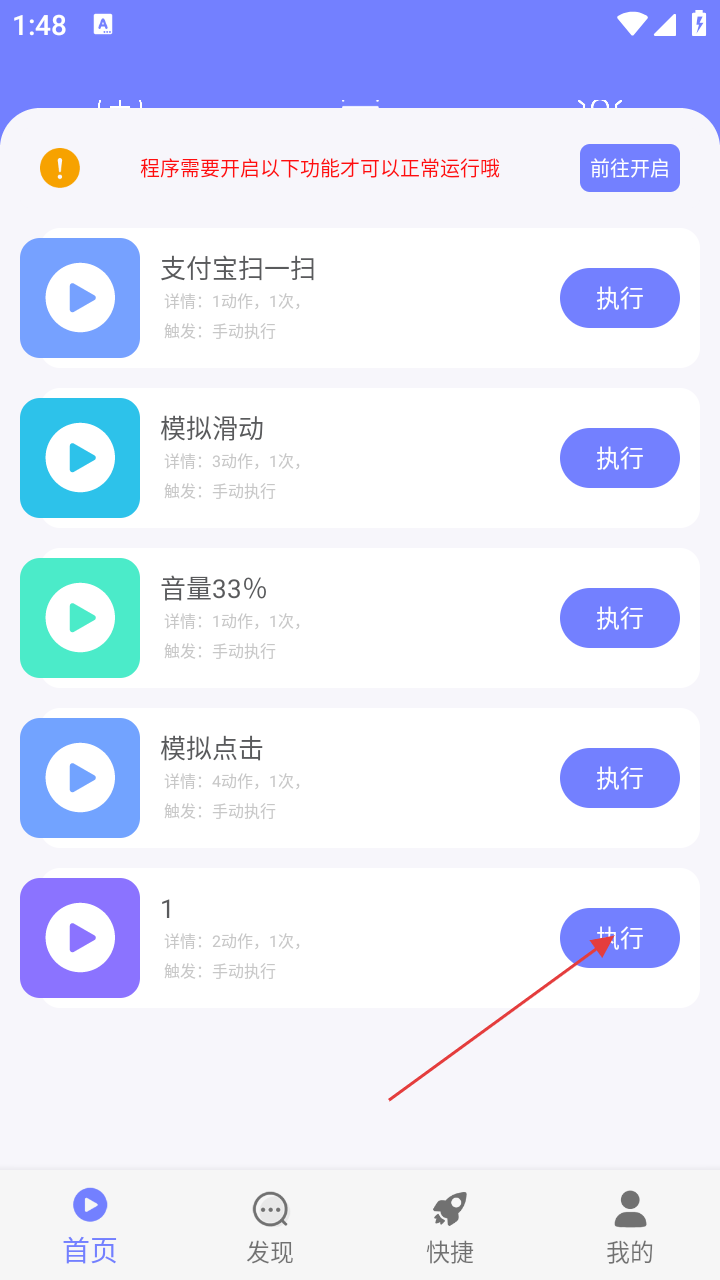
Task: Execute the 模拟滑动 task
Action: (619, 458)
